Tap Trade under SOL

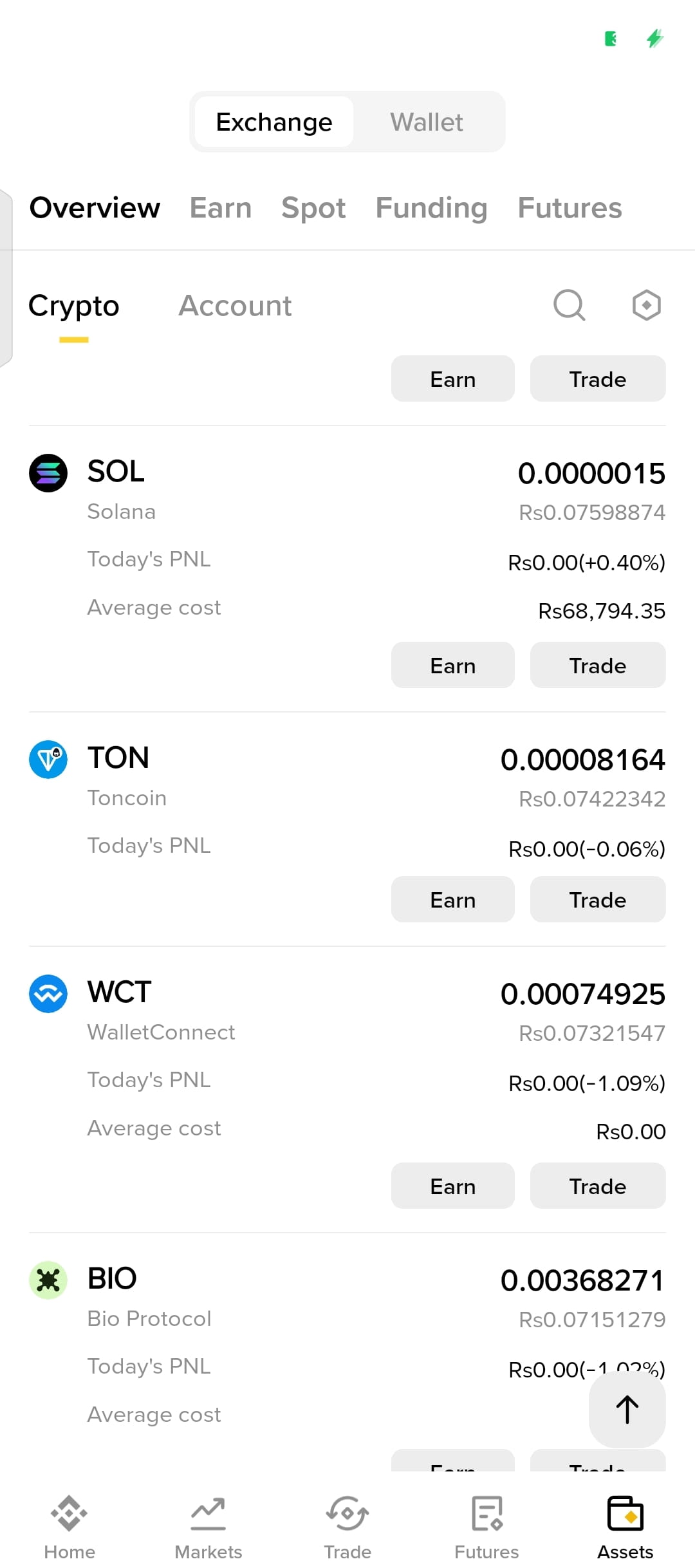(598, 665)
